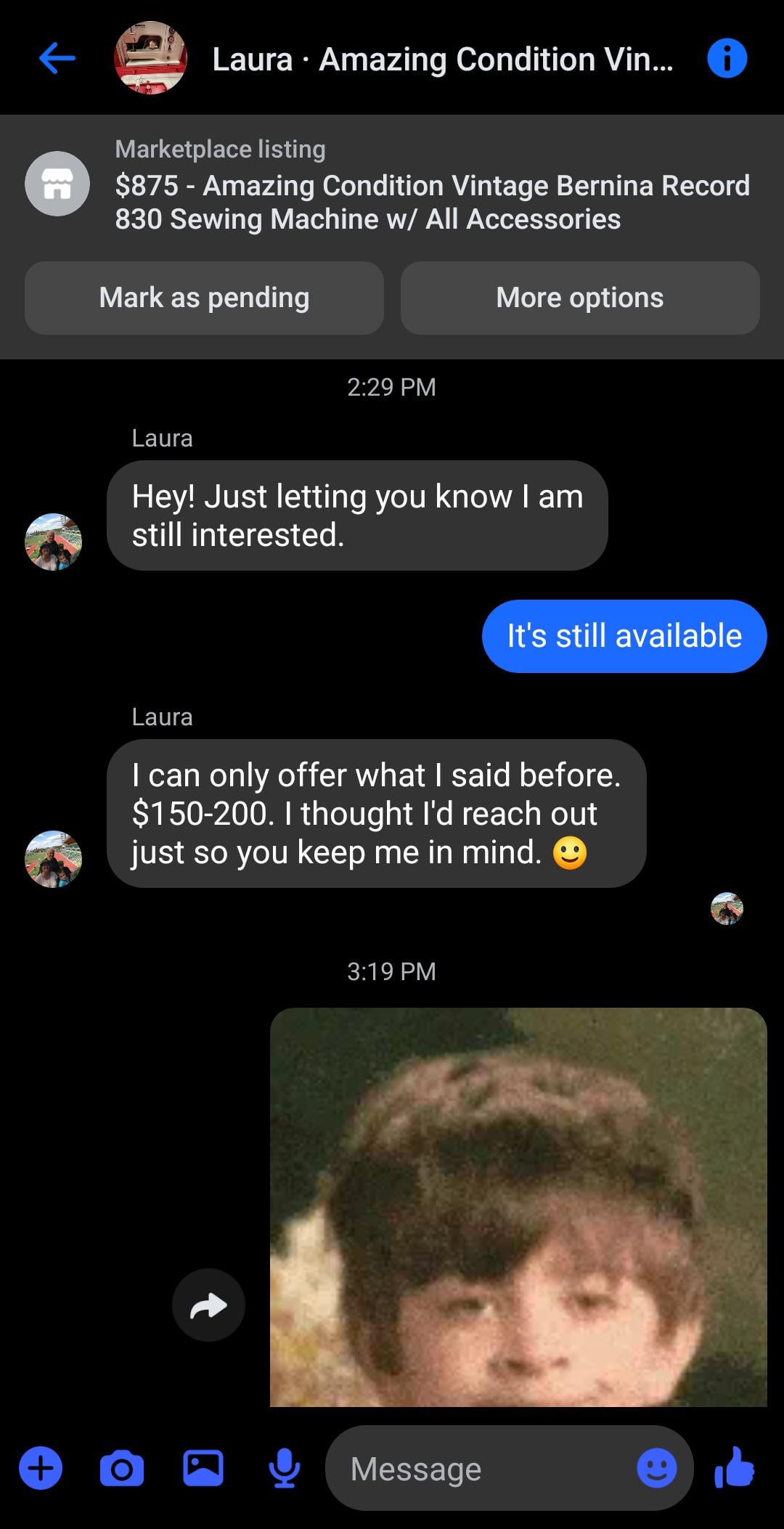784x1529 pixels.
Task: Go back using the arrow
Action: pos(57,58)
